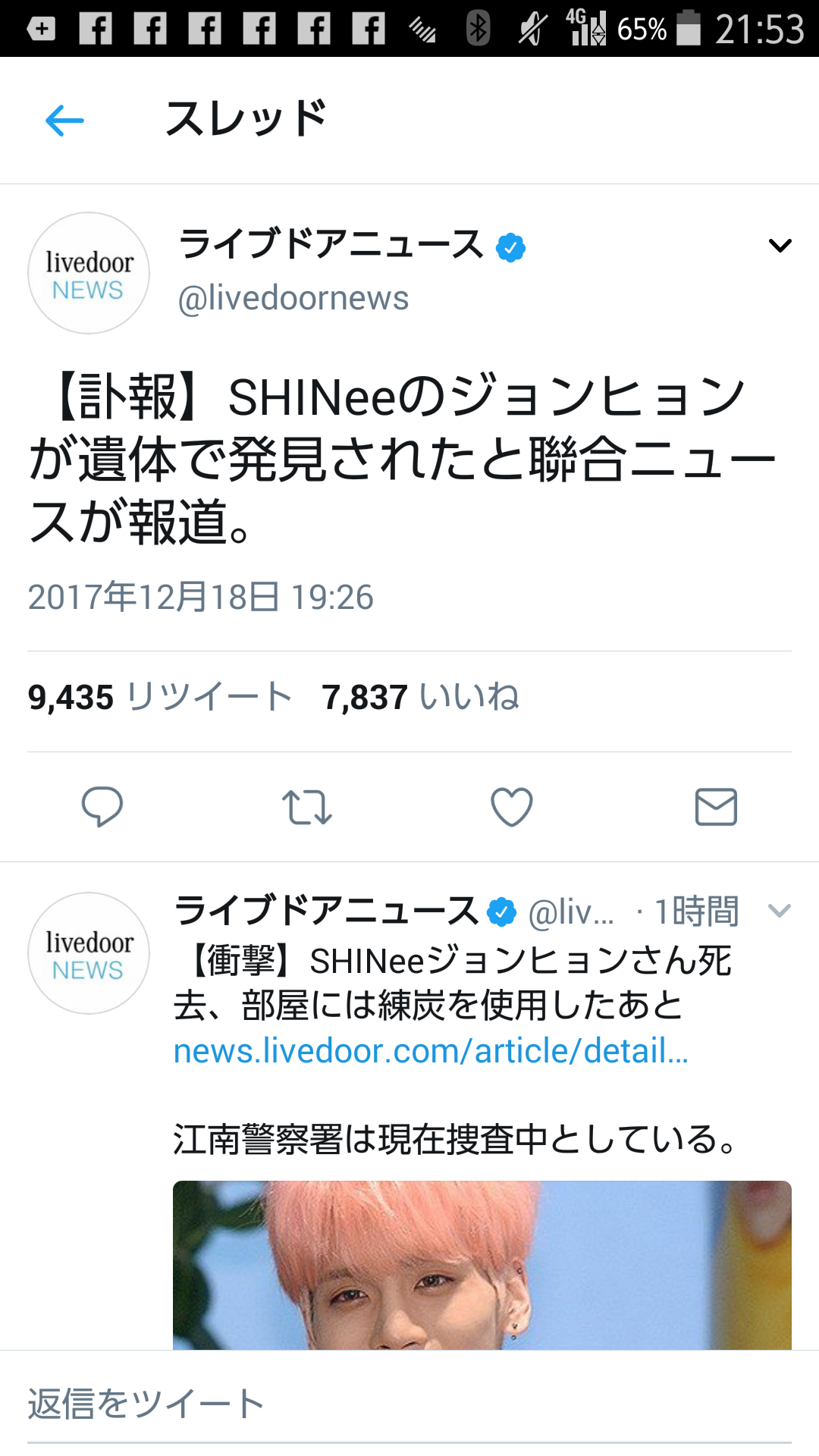The image size is (819, 1456).
Task: Reply to the main tweet
Action: point(102,806)
